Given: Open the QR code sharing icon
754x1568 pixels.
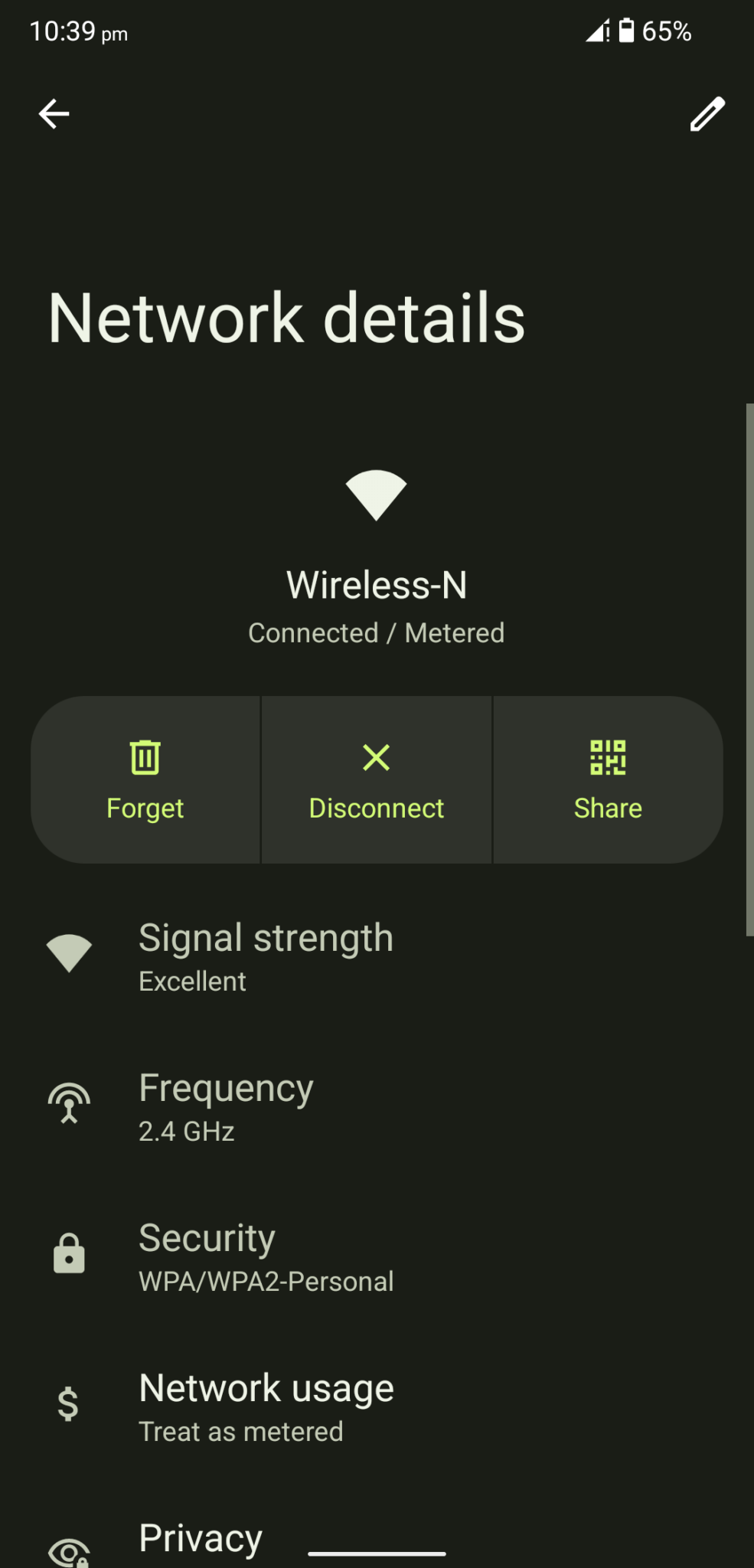Looking at the screenshot, I should pyautogui.click(x=607, y=757).
